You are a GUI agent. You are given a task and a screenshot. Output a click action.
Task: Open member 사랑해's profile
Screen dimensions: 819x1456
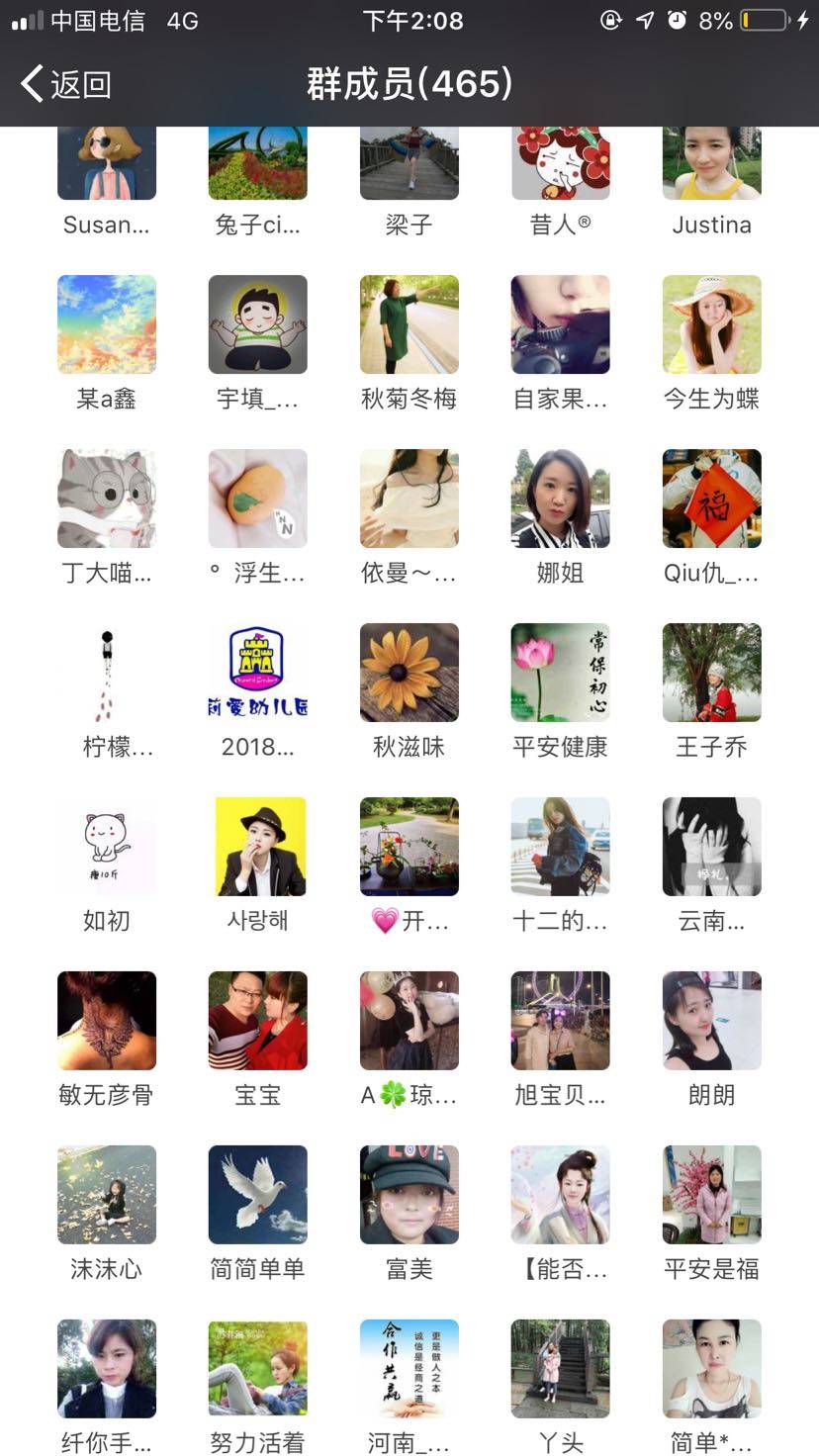tap(258, 847)
